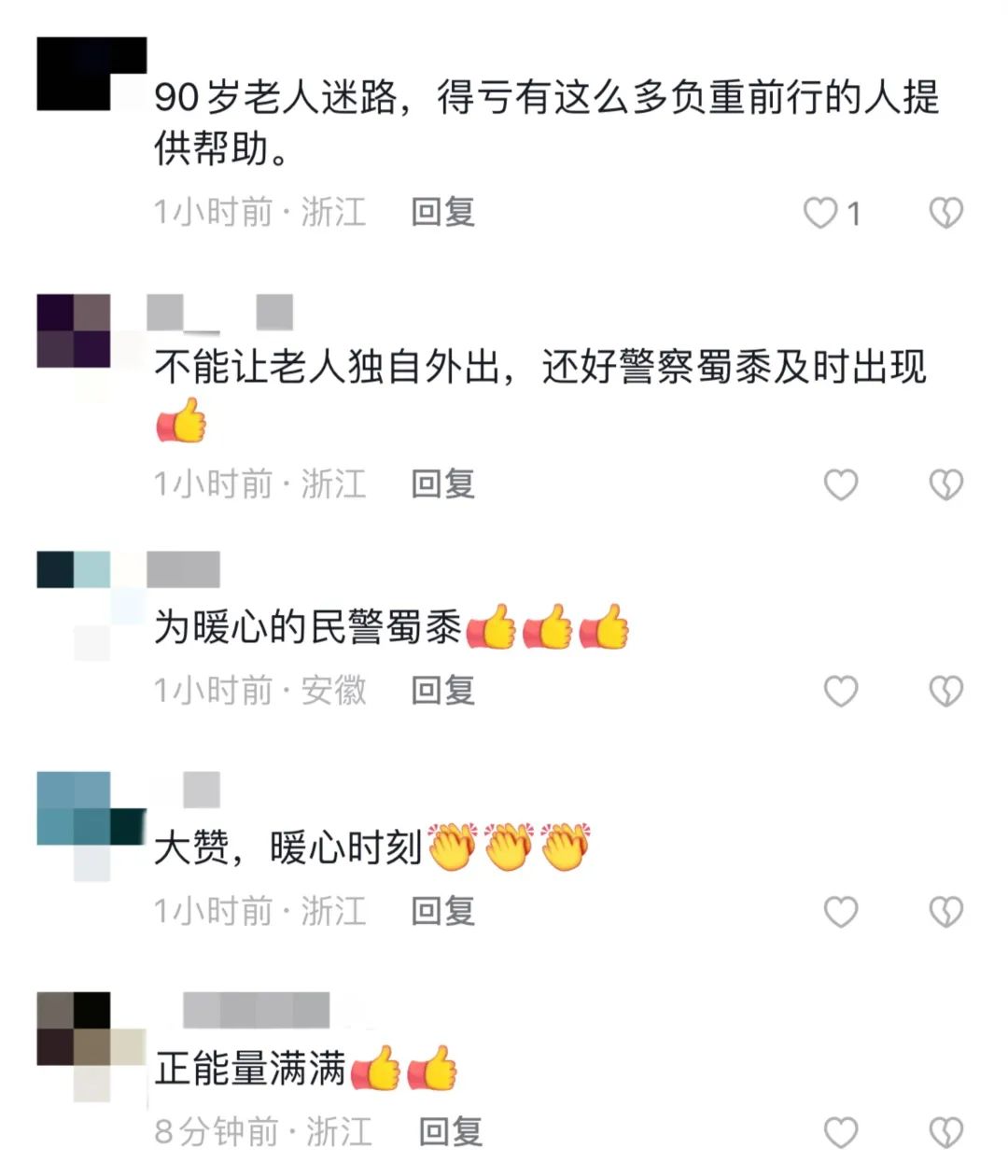Dislike the 大赞，暖心时刻 comment
The height and width of the screenshot is (1176, 1008).
pyautogui.click(x=945, y=911)
